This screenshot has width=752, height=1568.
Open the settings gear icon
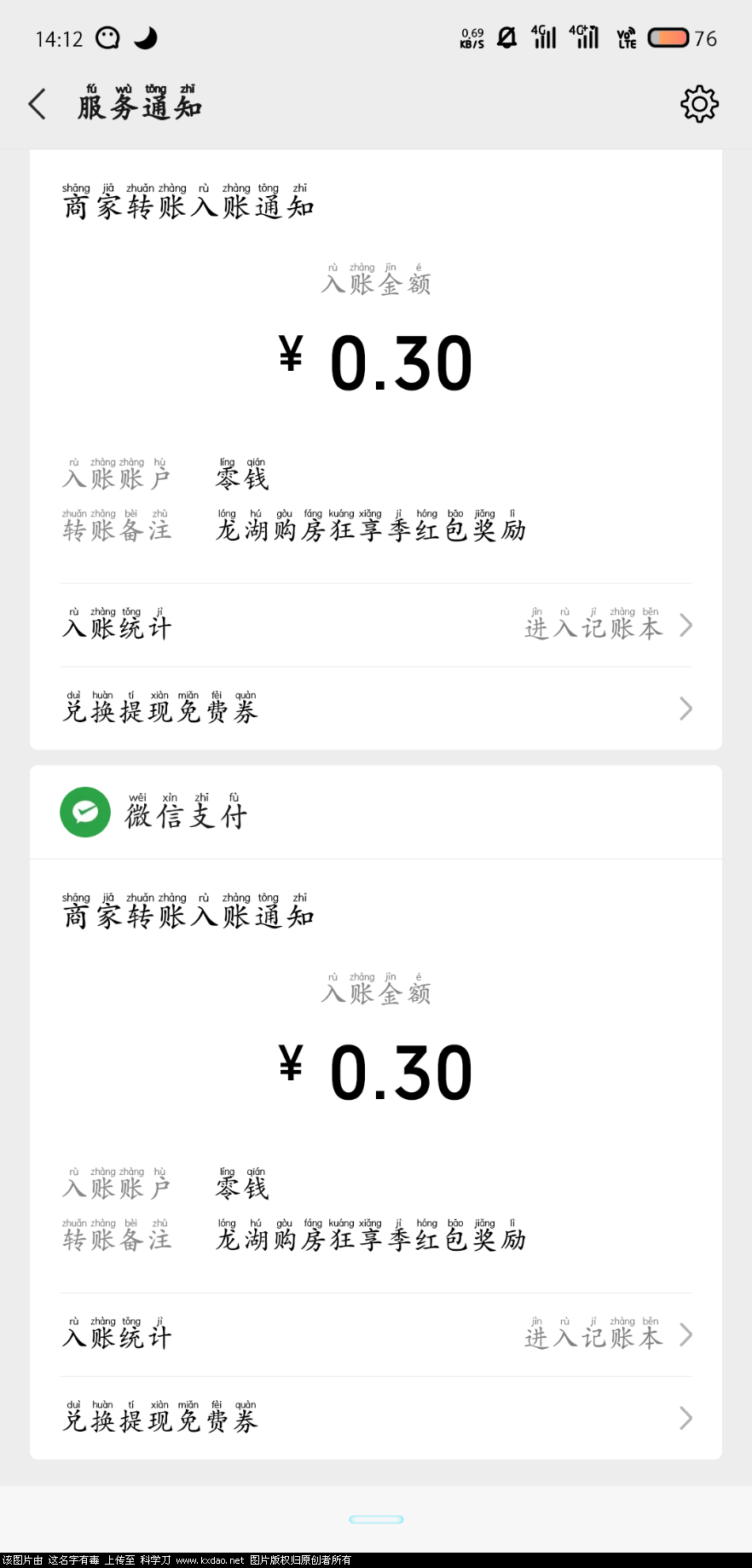click(699, 105)
